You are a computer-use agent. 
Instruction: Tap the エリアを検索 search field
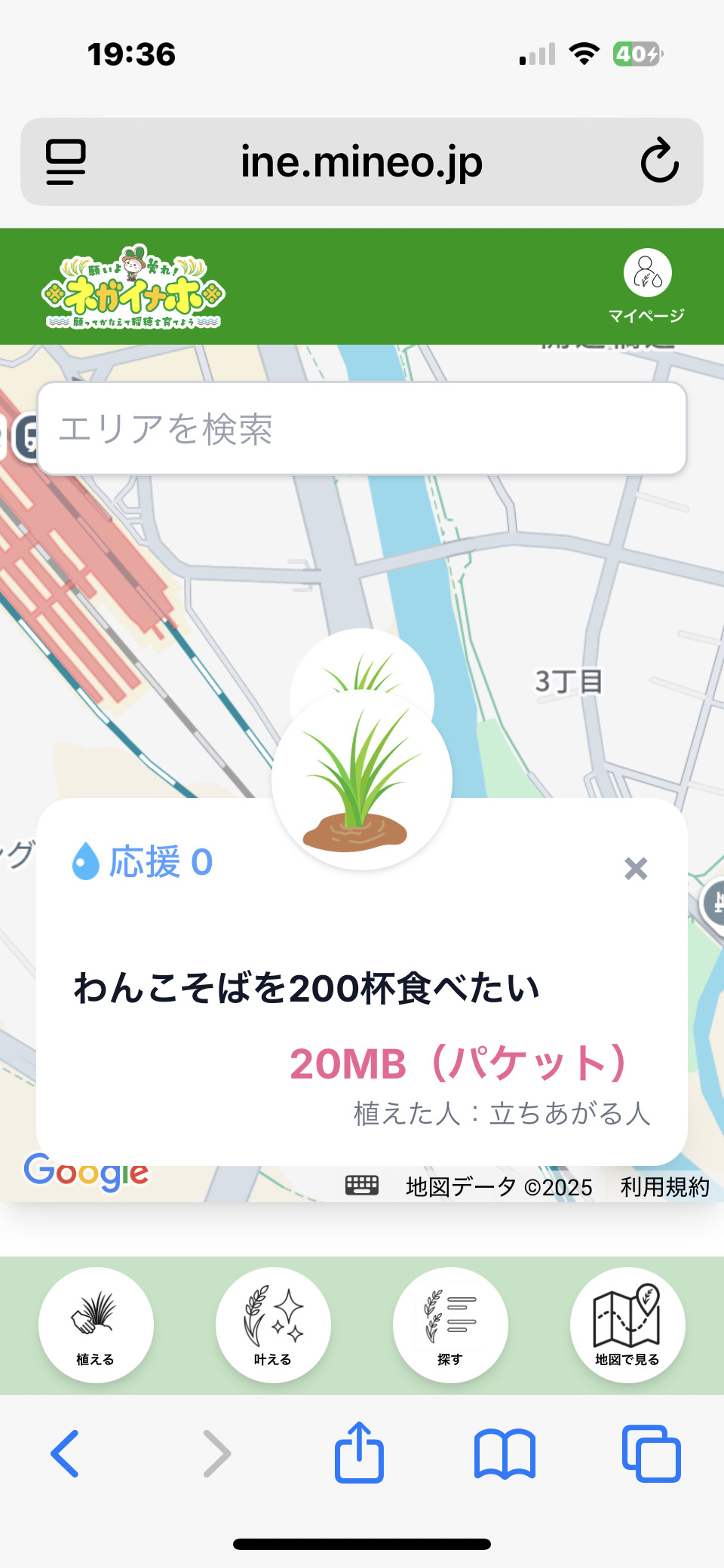click(362, 428)
